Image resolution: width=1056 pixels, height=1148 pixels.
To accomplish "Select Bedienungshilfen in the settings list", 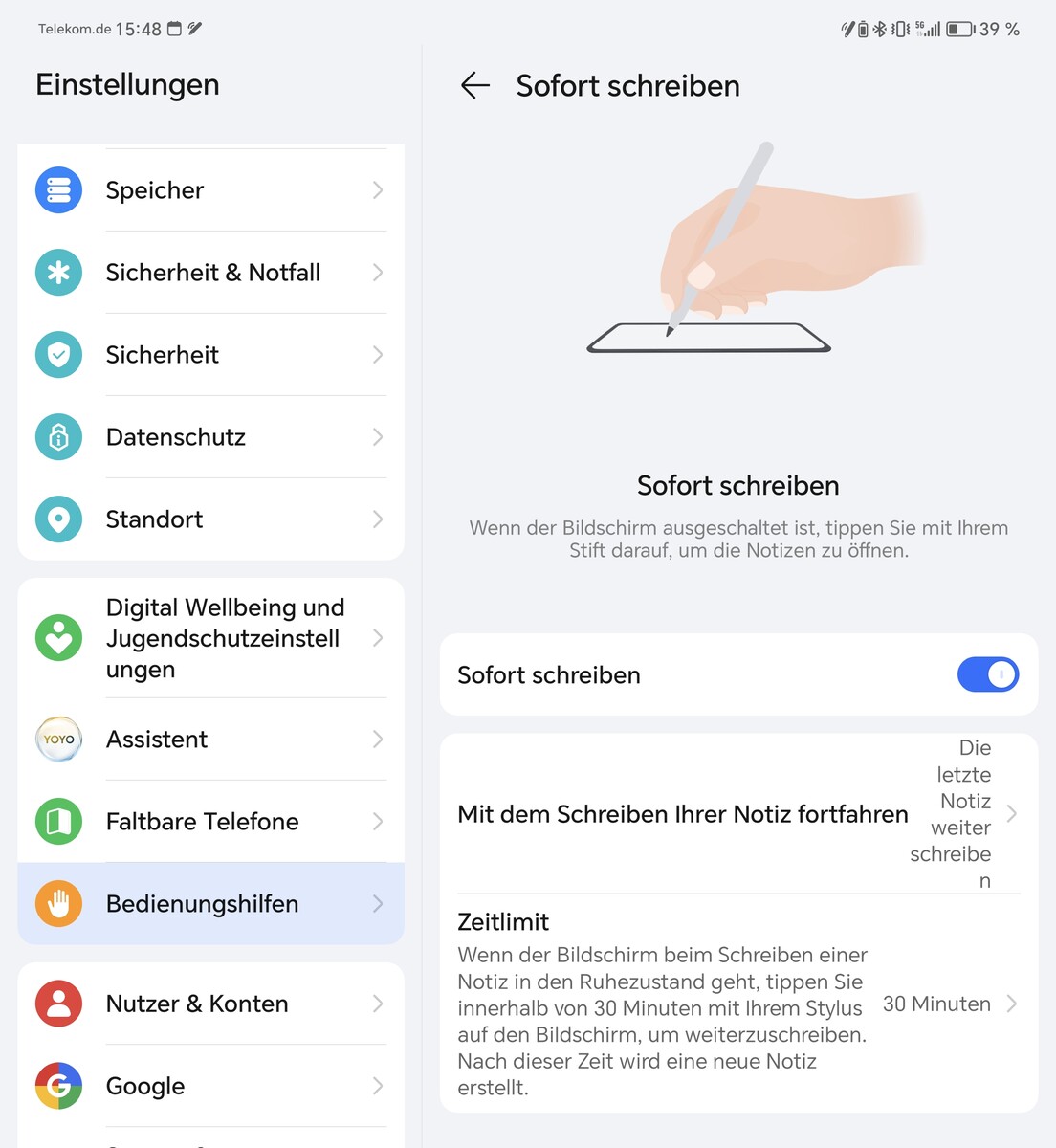I will [210, 904].
